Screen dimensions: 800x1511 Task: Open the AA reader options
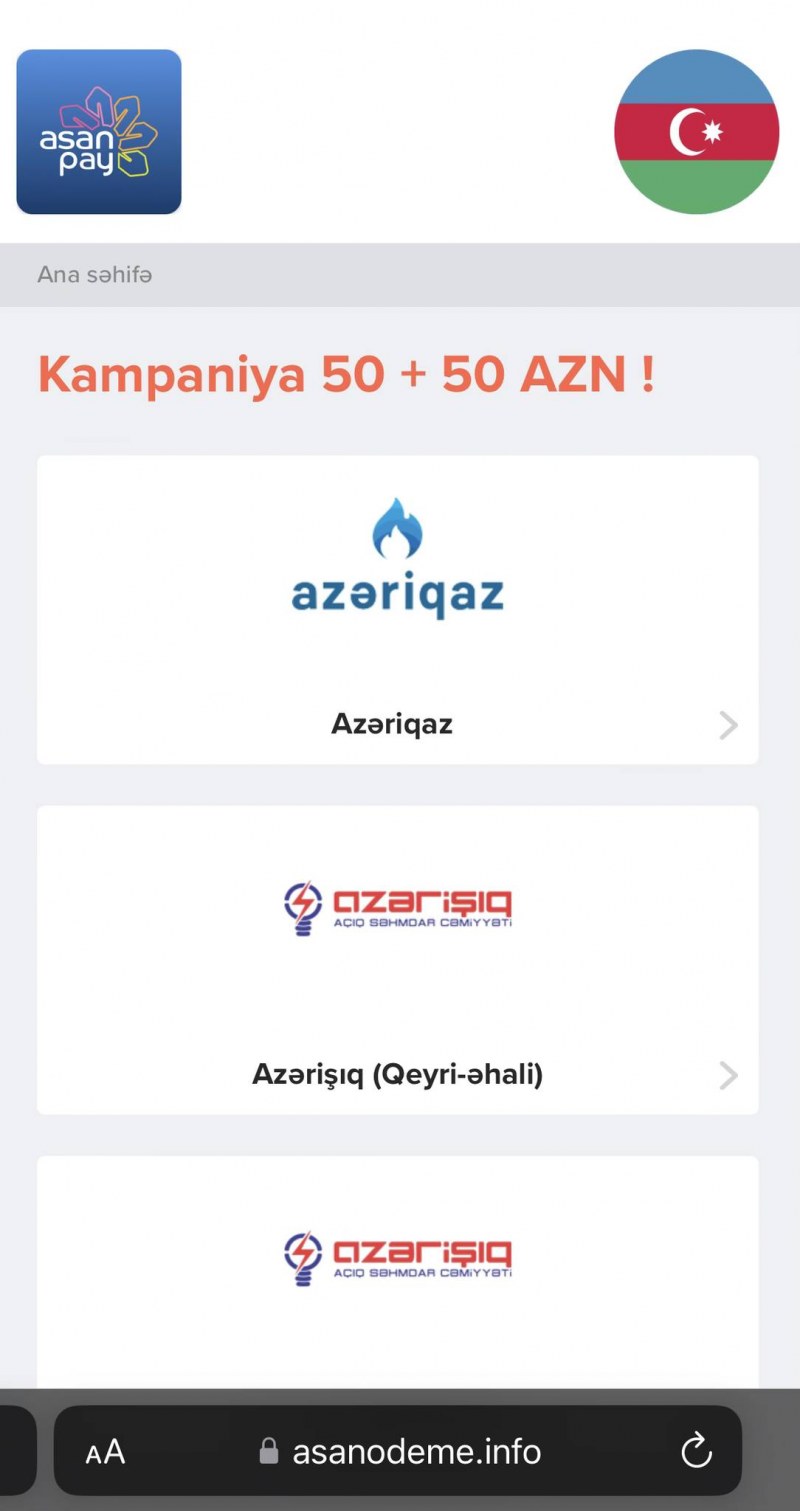point(105,1451)
